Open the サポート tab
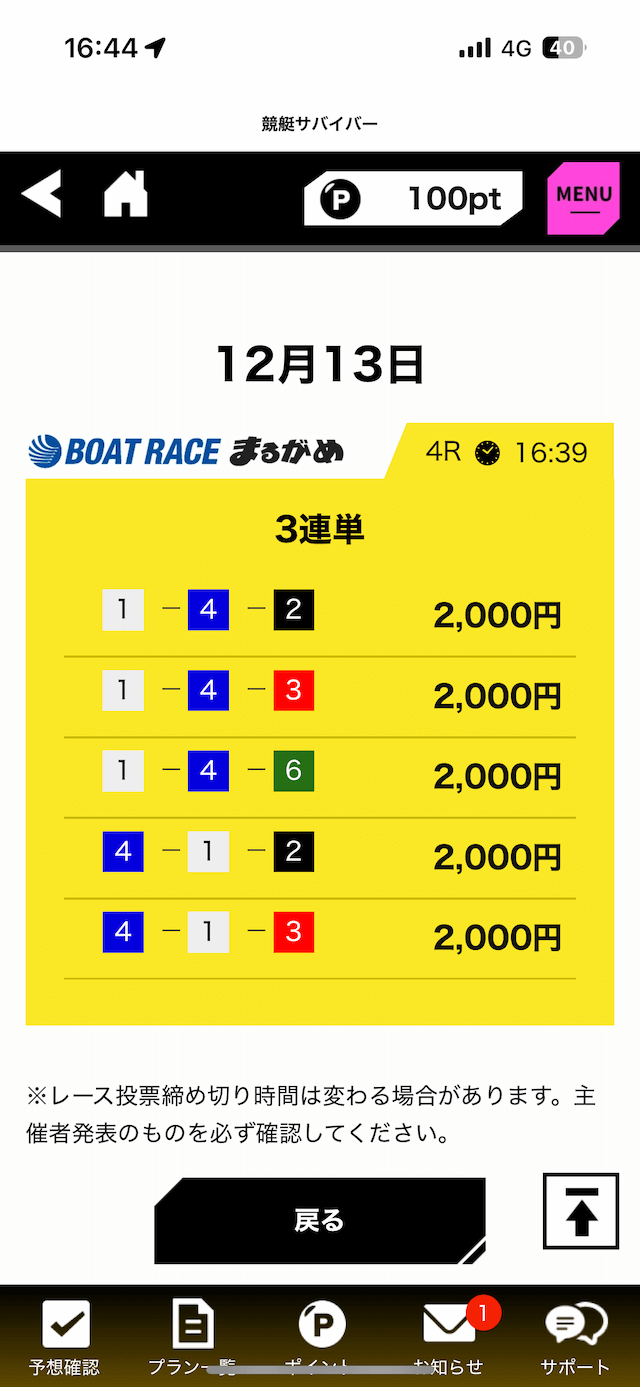640x1387 pixels. [576, 1337]
